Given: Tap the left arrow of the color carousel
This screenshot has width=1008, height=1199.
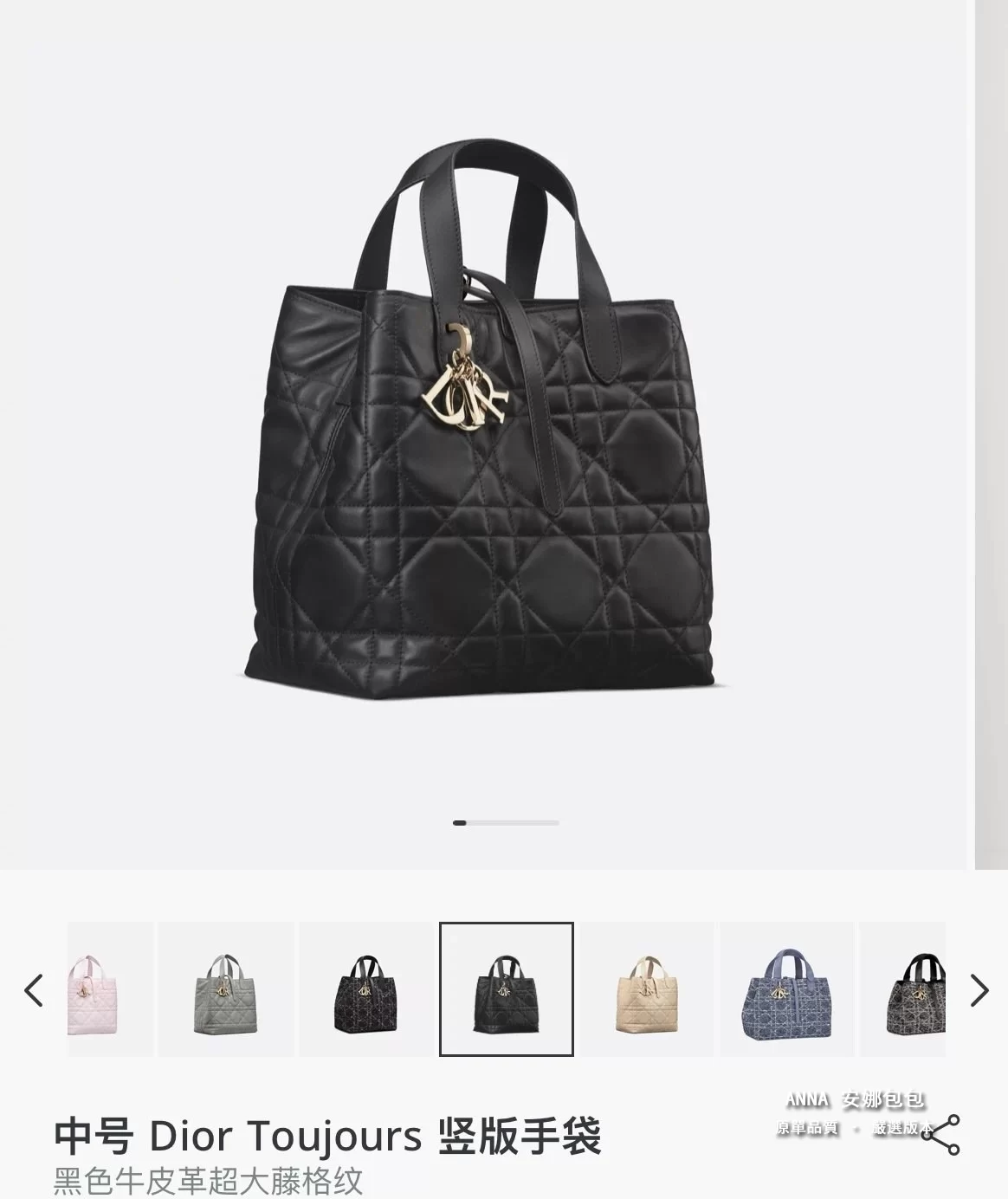Looking at the screenshot, I should click(34, 989).
